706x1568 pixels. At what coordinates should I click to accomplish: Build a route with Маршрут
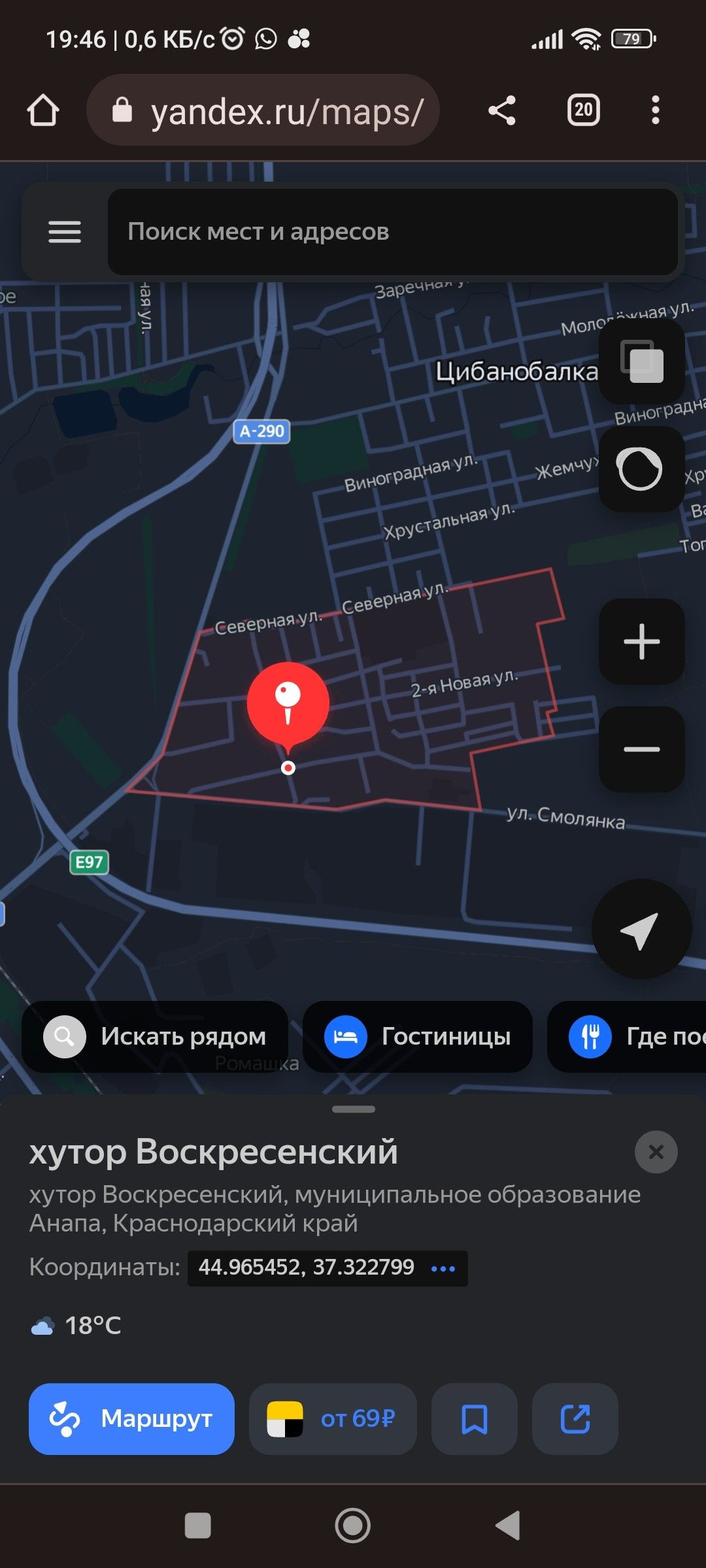131,1419
